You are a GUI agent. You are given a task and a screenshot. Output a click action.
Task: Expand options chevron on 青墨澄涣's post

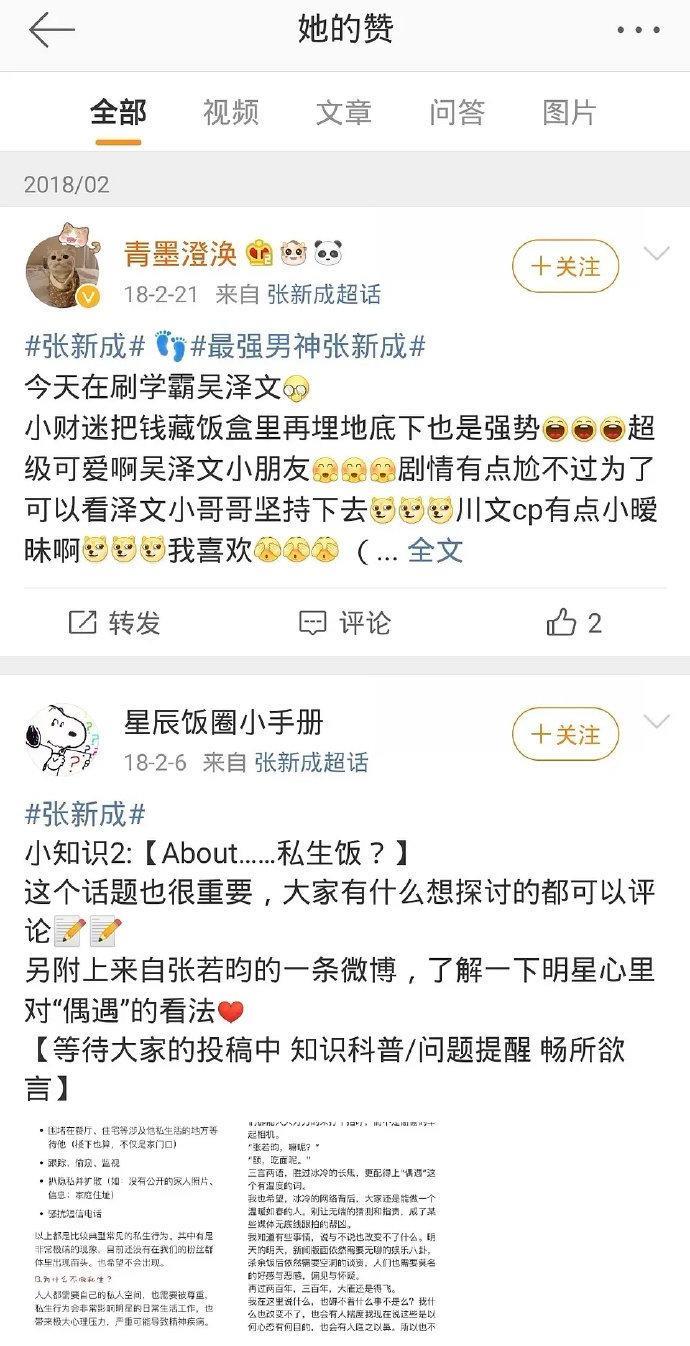click(656, 254)
